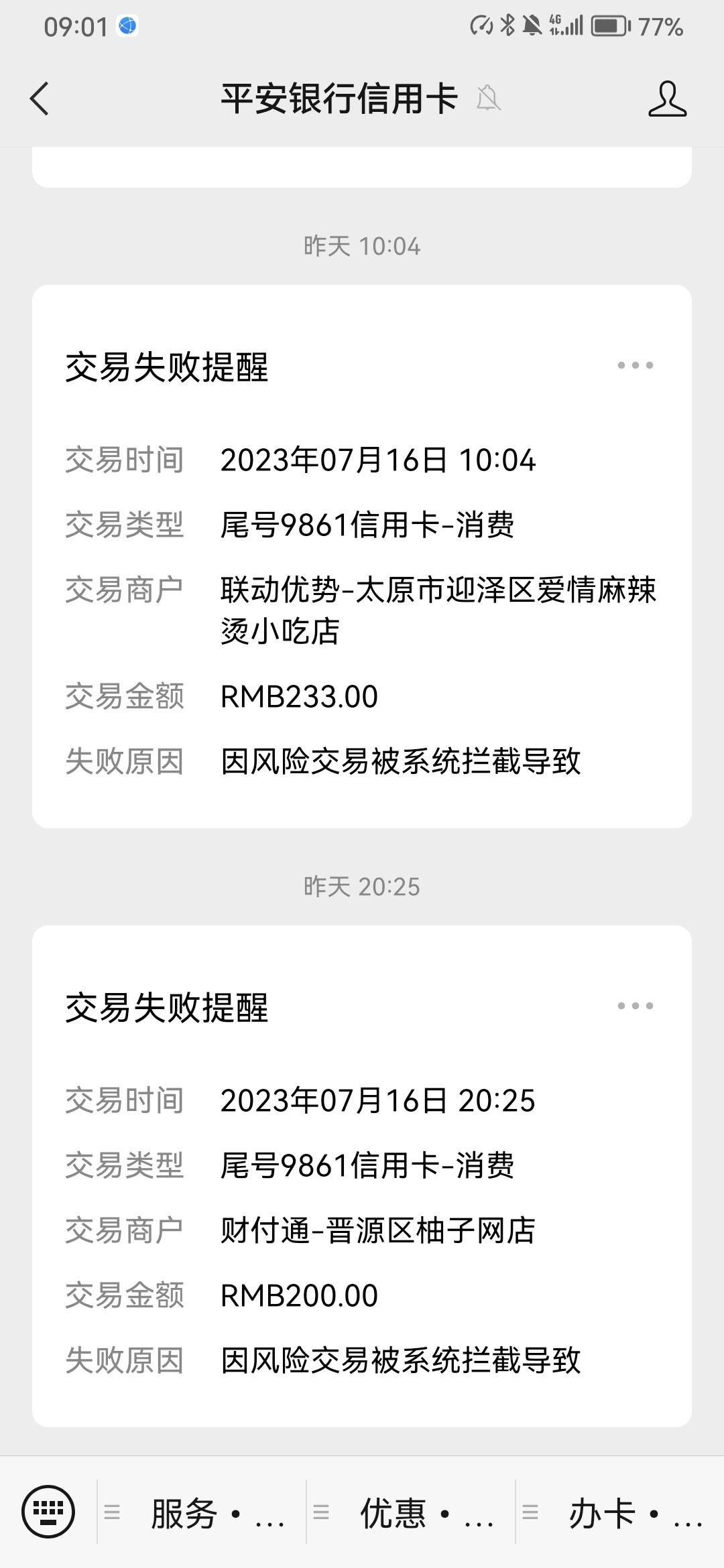The height and width of the screenshot is (1568, 724).
Task: Open the RMB200.00 transaction failure card
Action: (x=362, y=1177)
